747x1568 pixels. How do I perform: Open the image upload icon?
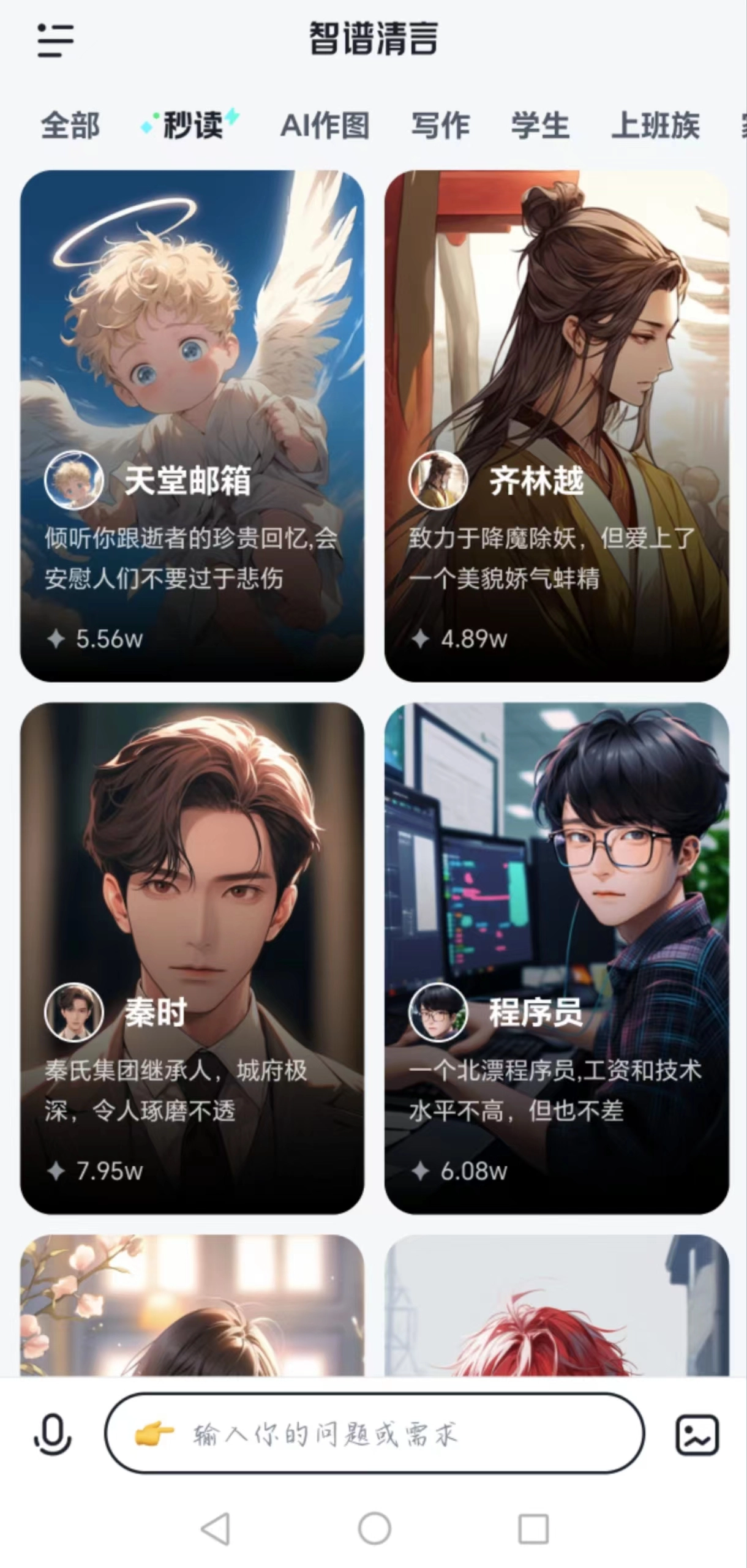coord(697,1434)
